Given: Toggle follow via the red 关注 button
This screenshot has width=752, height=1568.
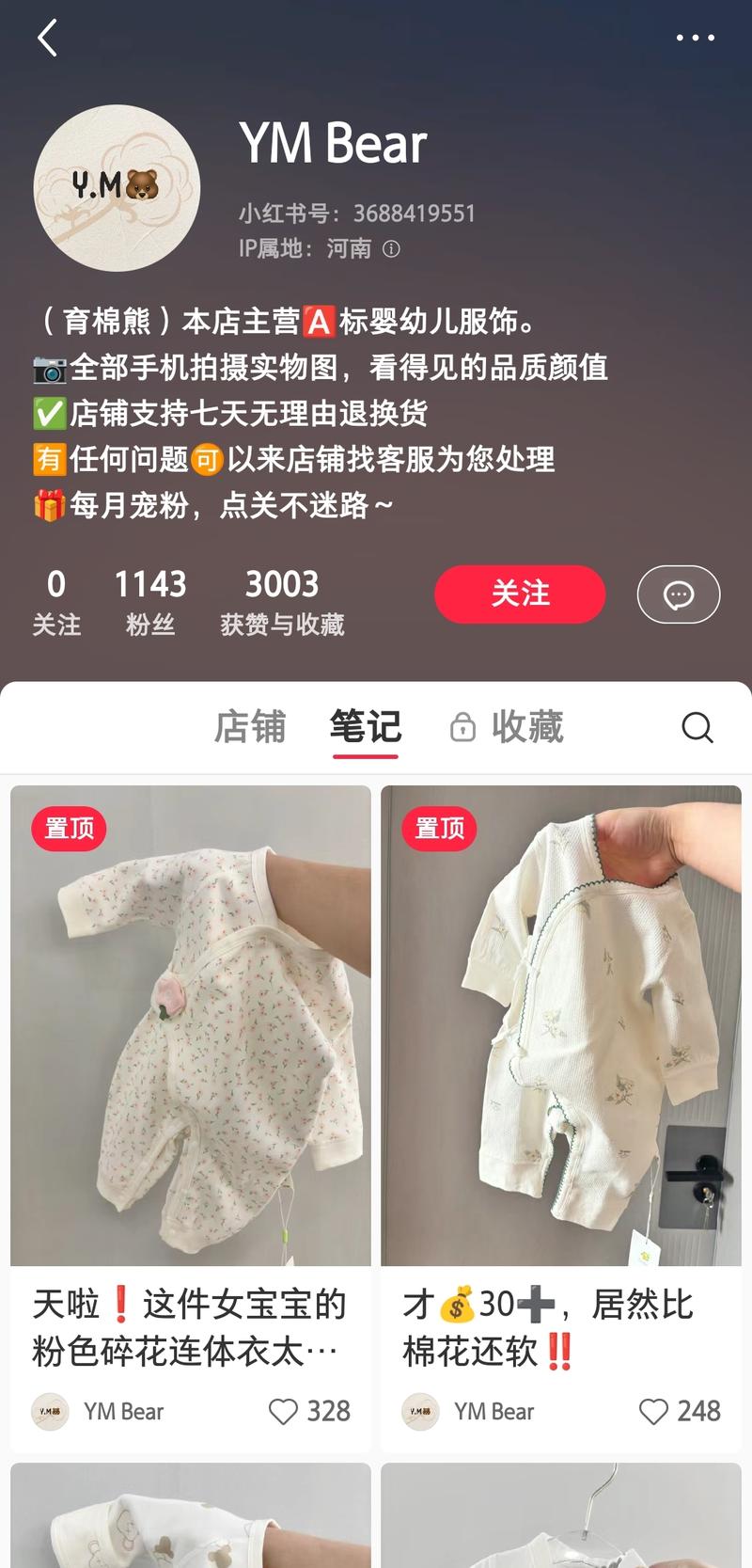Looking at the screenshot, I should 520,594.
